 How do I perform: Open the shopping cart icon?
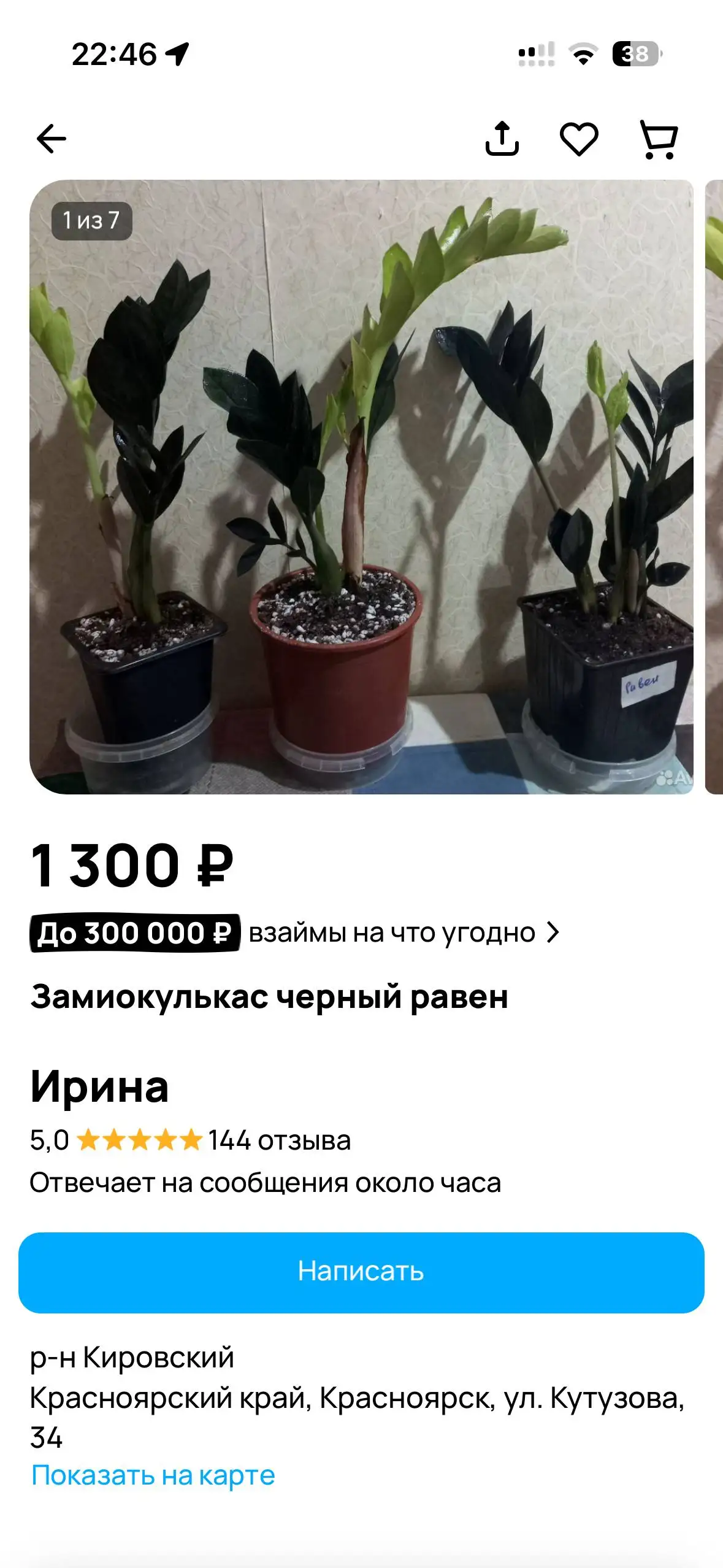pyautogui.click(x=659, y=140)
